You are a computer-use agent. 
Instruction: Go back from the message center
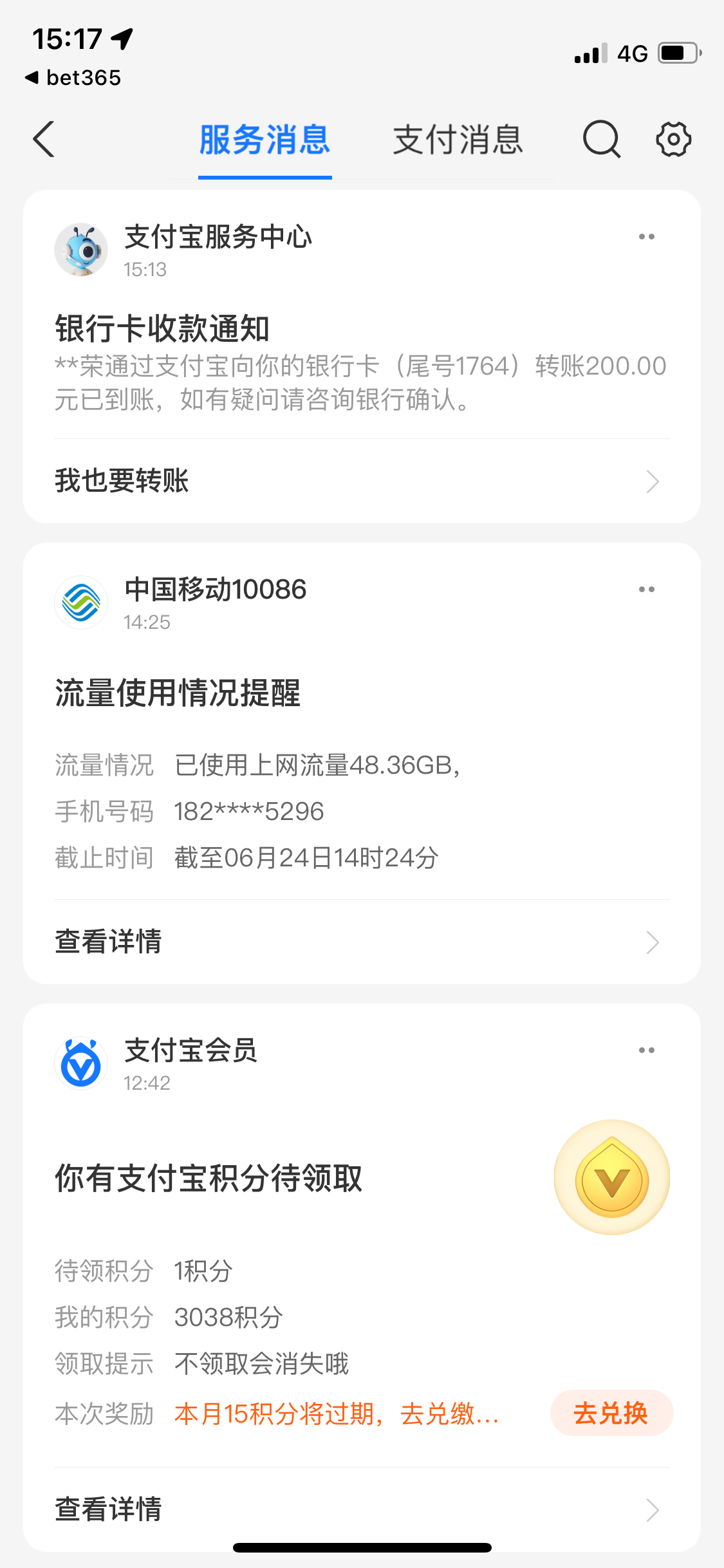point(44,139)
